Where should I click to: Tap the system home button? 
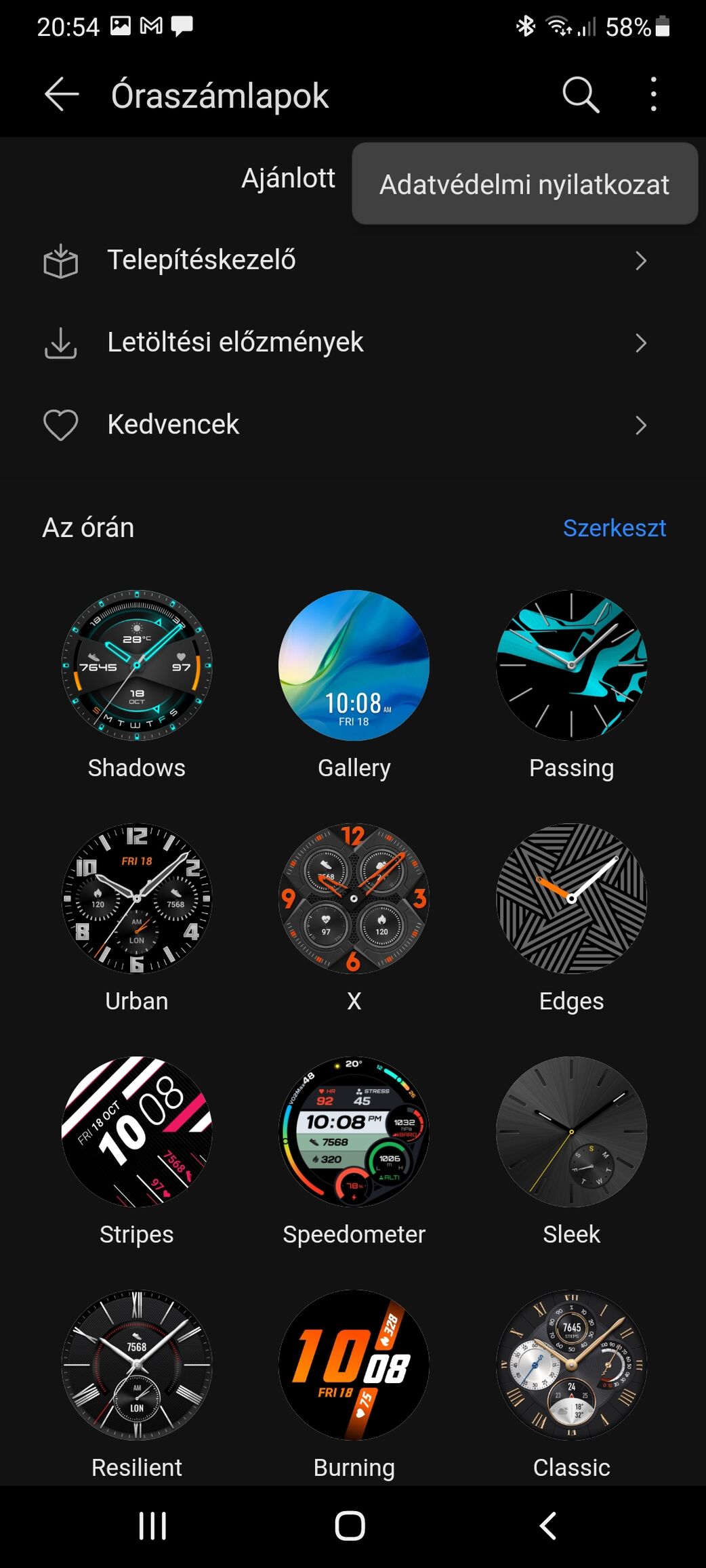(350, 1526)
